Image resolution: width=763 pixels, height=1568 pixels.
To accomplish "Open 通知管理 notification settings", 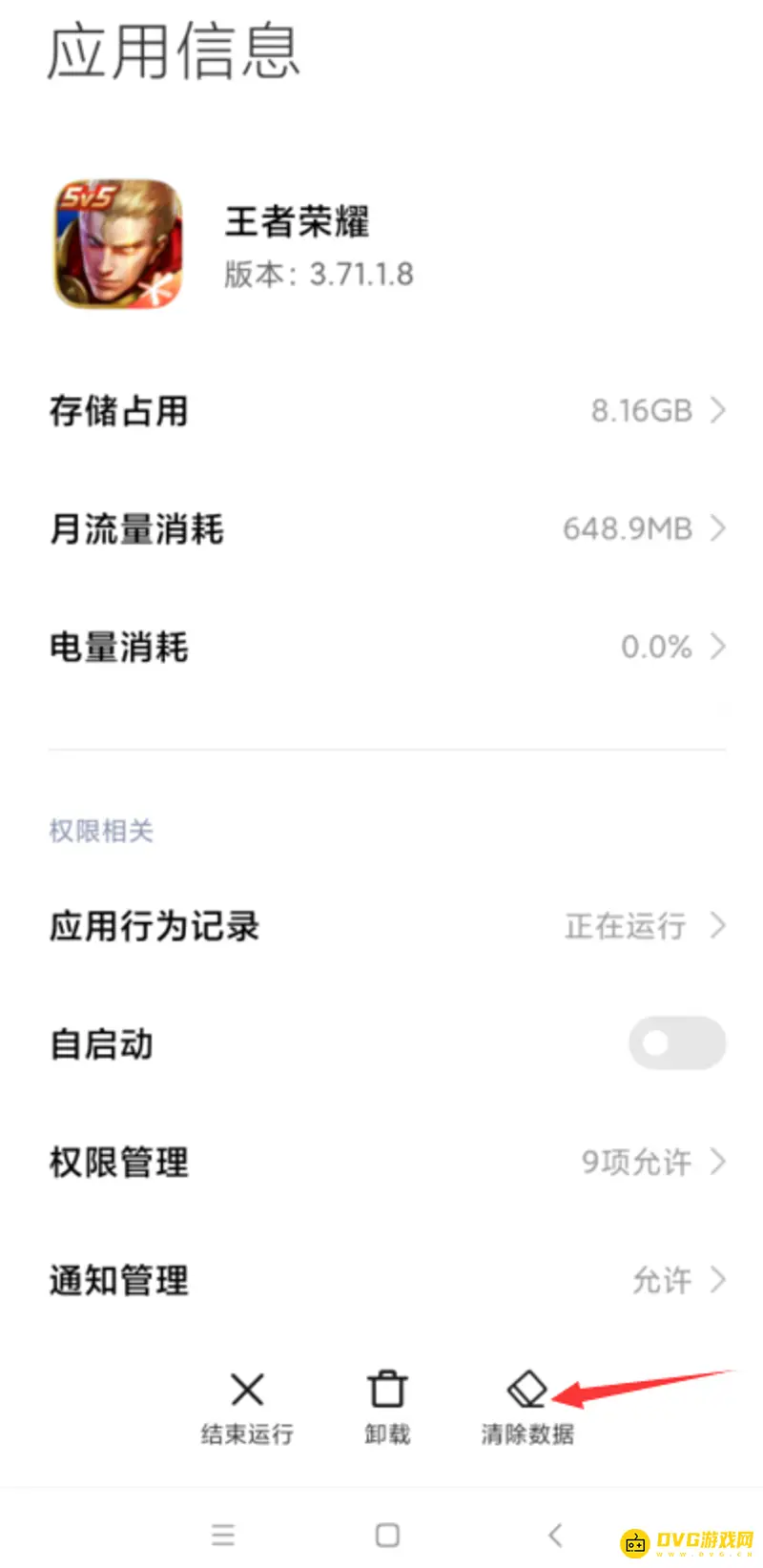I will click(x=381, y=1280).
